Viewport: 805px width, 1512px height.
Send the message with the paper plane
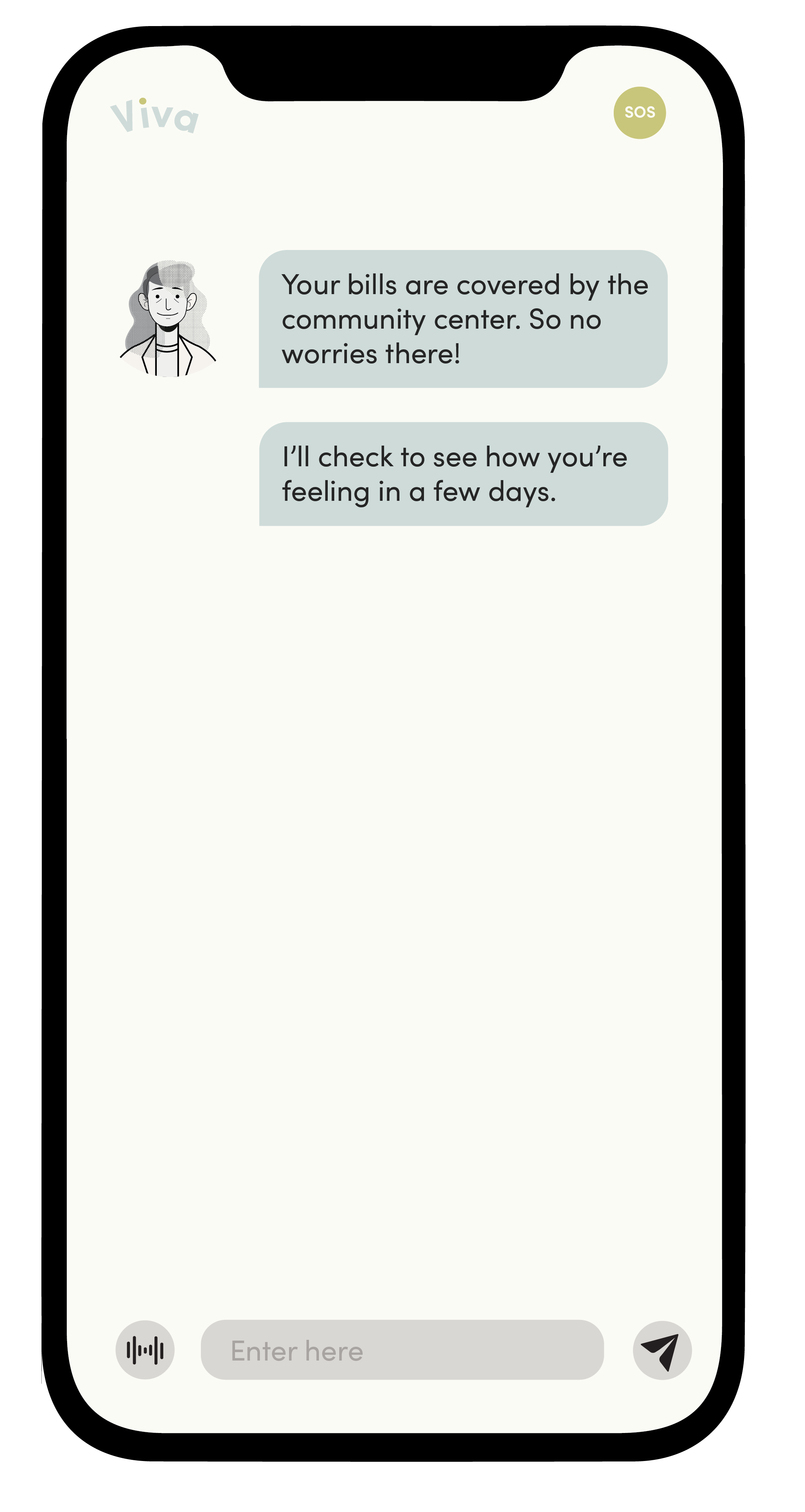click(662, 1350)
